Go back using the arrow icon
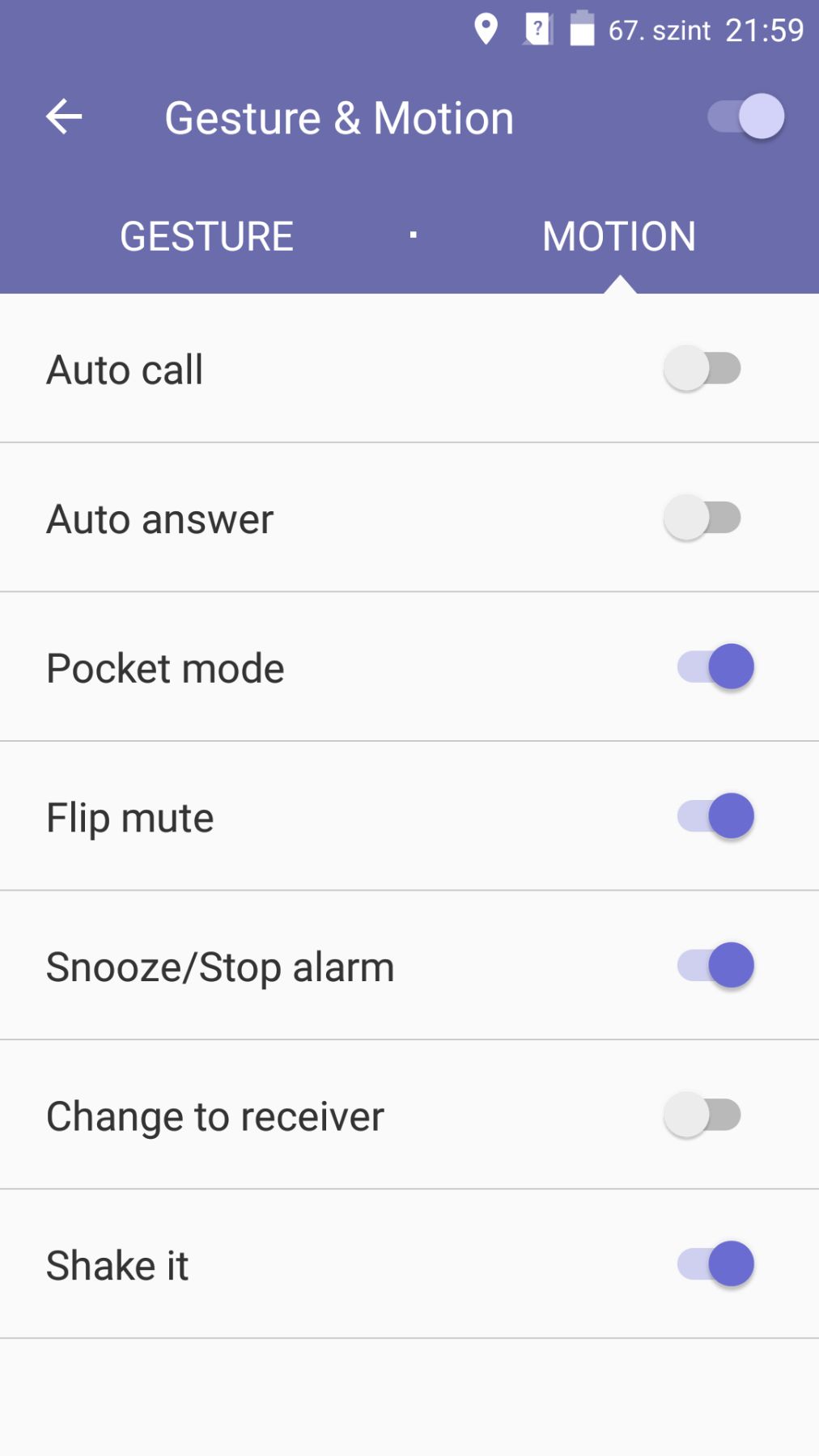The image size is (819, 1456). point(64,117)
